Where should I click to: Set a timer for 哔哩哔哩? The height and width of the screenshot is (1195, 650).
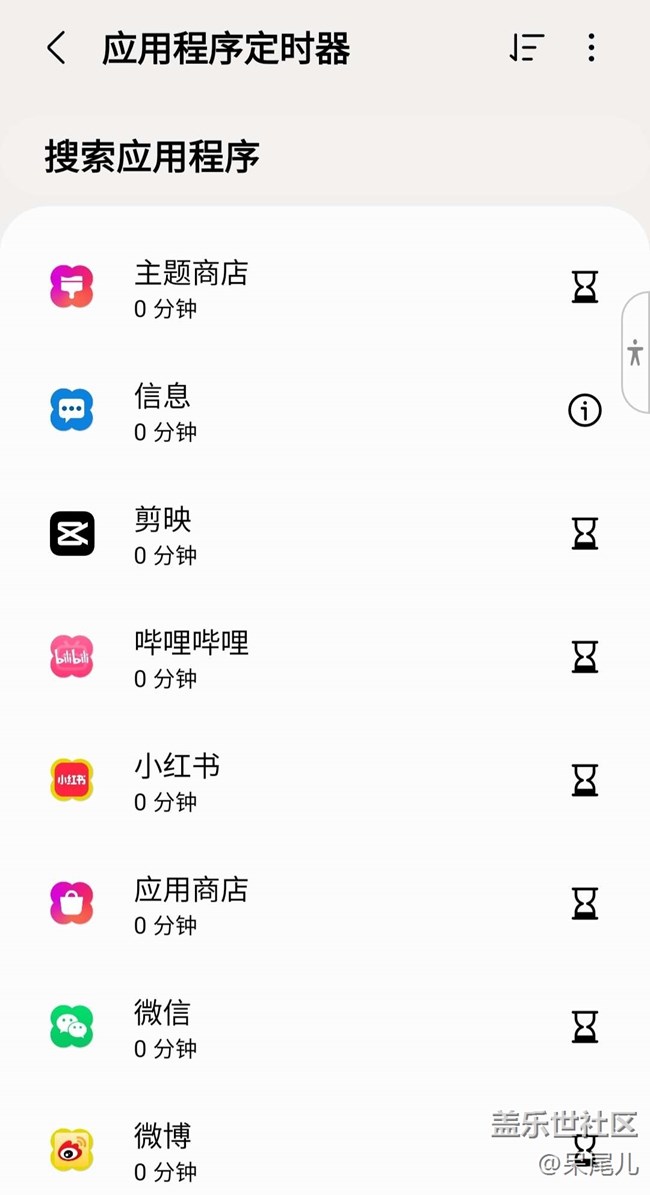585,656
